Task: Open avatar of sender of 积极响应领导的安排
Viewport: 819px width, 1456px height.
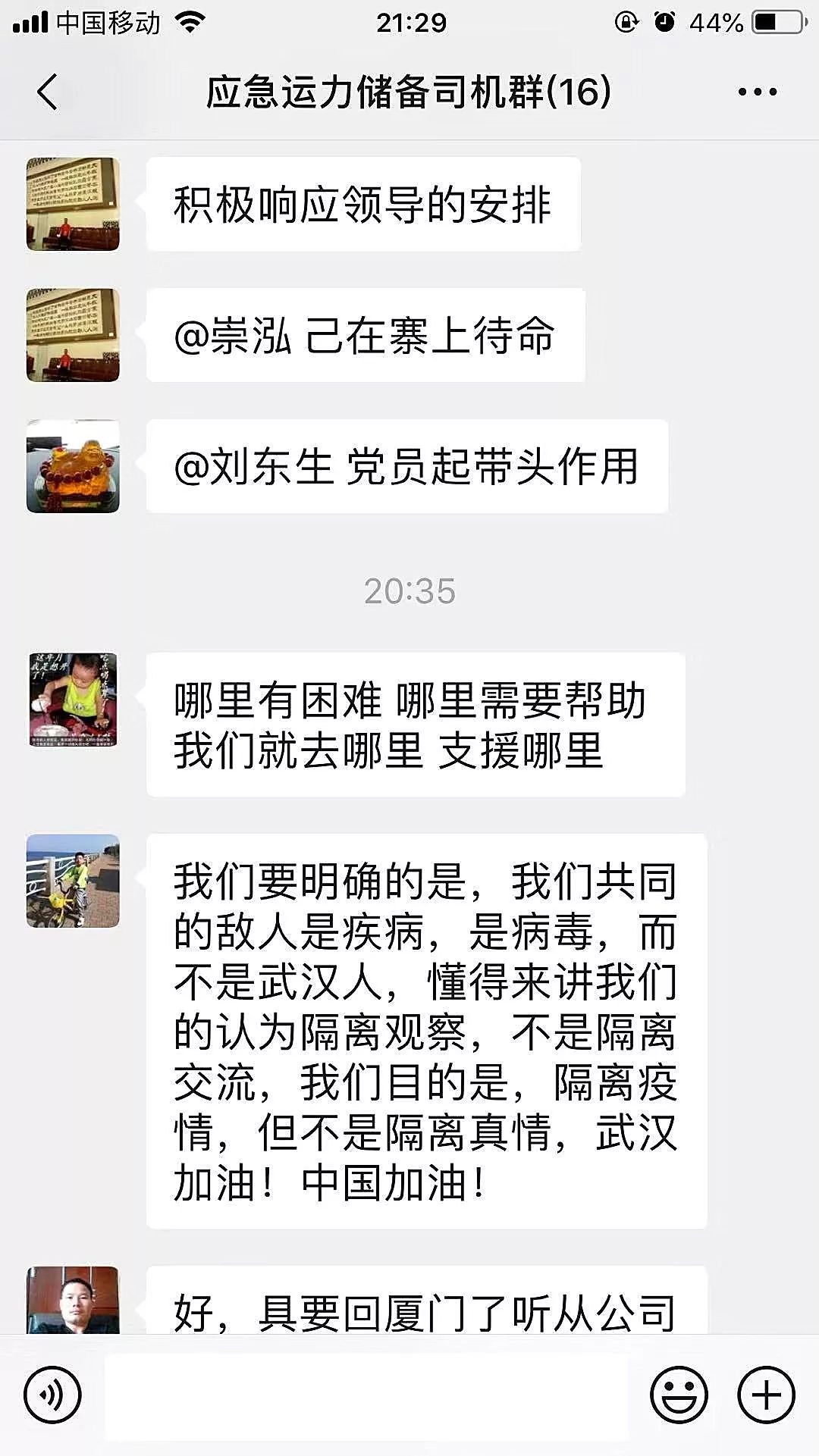Action: click(73, 204)
